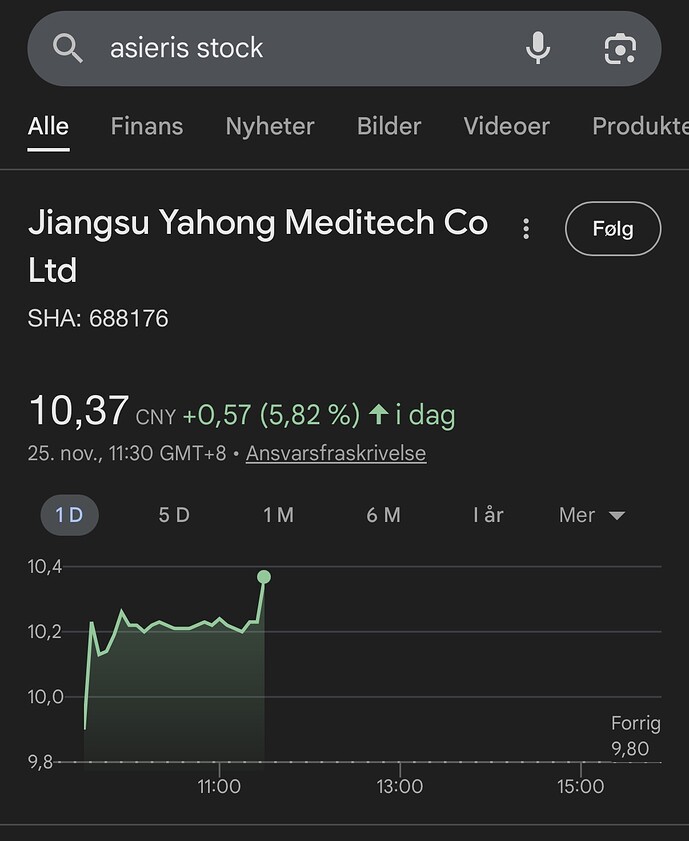This screenshot has width=689, height=841.
Task: Start voice search with the microphone
Action: click(x=538, y=48)
